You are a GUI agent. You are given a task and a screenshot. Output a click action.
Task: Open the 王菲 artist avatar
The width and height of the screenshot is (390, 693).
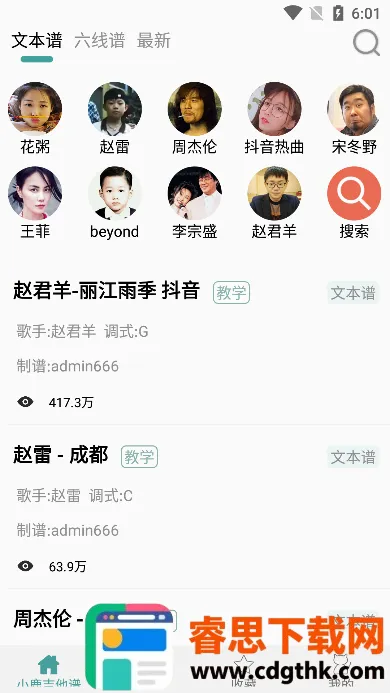pos(35,193)
